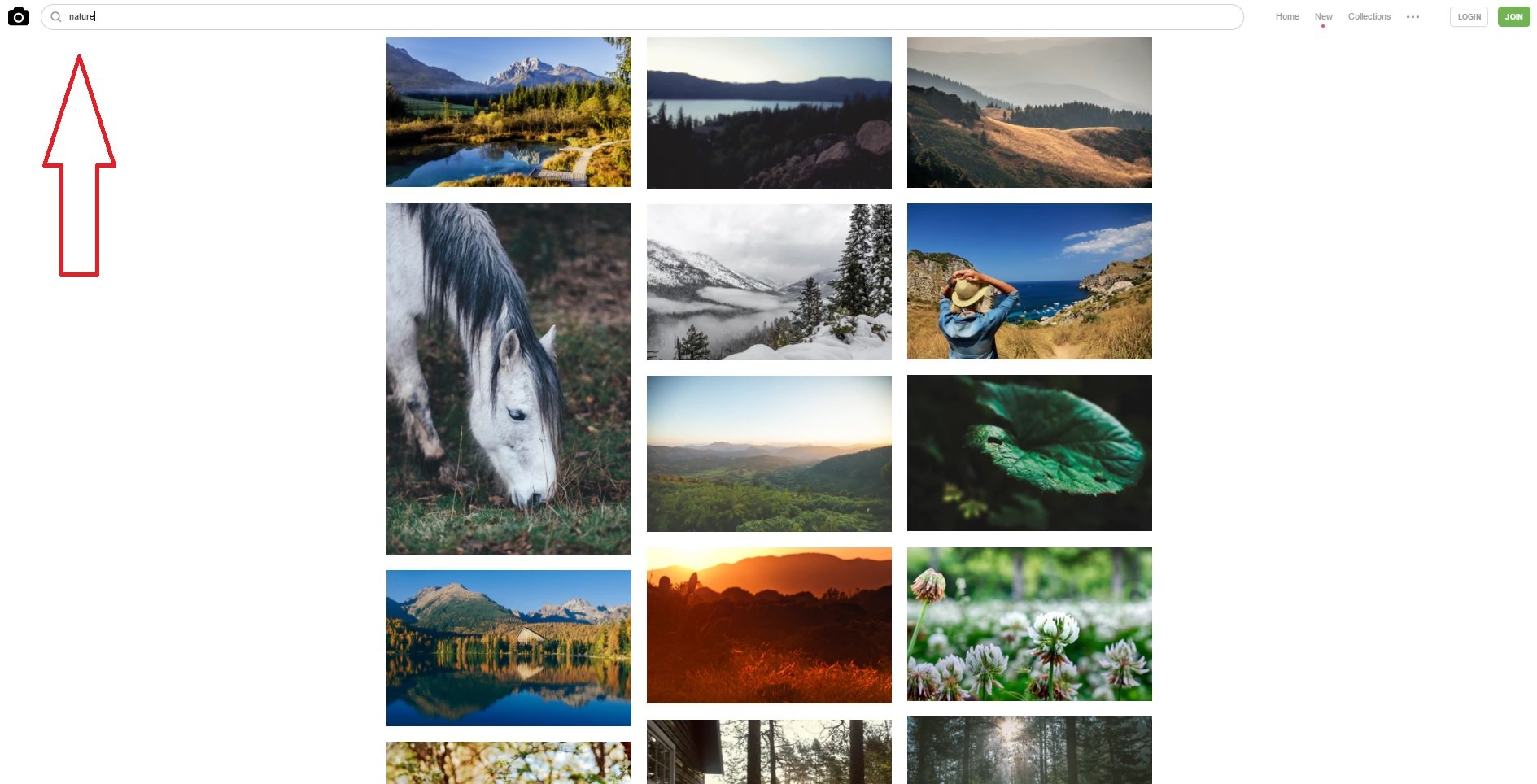Screen dimensions: 1537x784
Task: Open the green leaf close-up photo
Action: coord(1029,452)
